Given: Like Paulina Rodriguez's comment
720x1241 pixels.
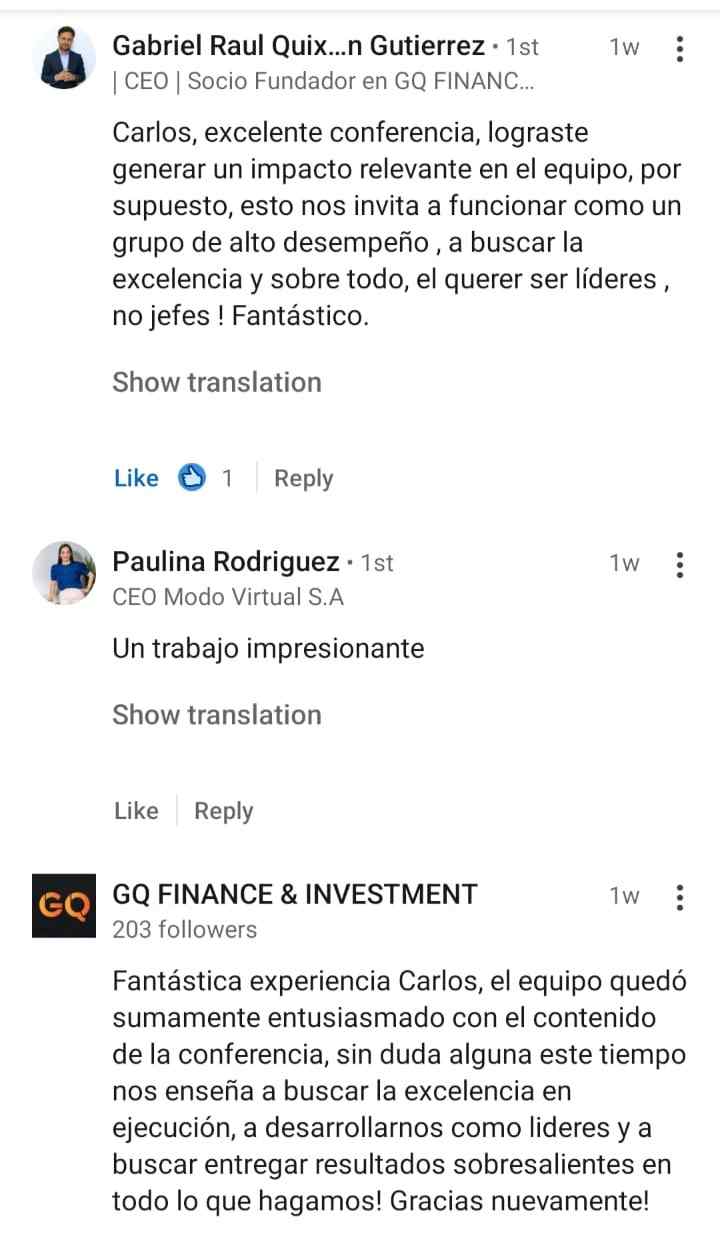Looking at the screenshot, I should click(x=136, y=810).
